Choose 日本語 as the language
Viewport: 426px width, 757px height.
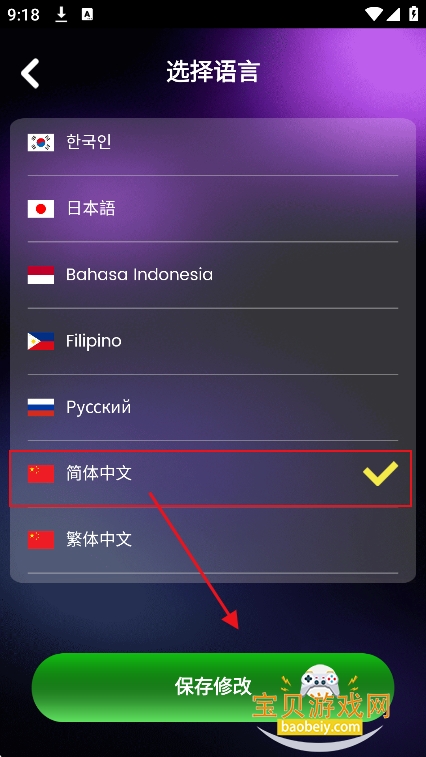click(x=213, y=209)
